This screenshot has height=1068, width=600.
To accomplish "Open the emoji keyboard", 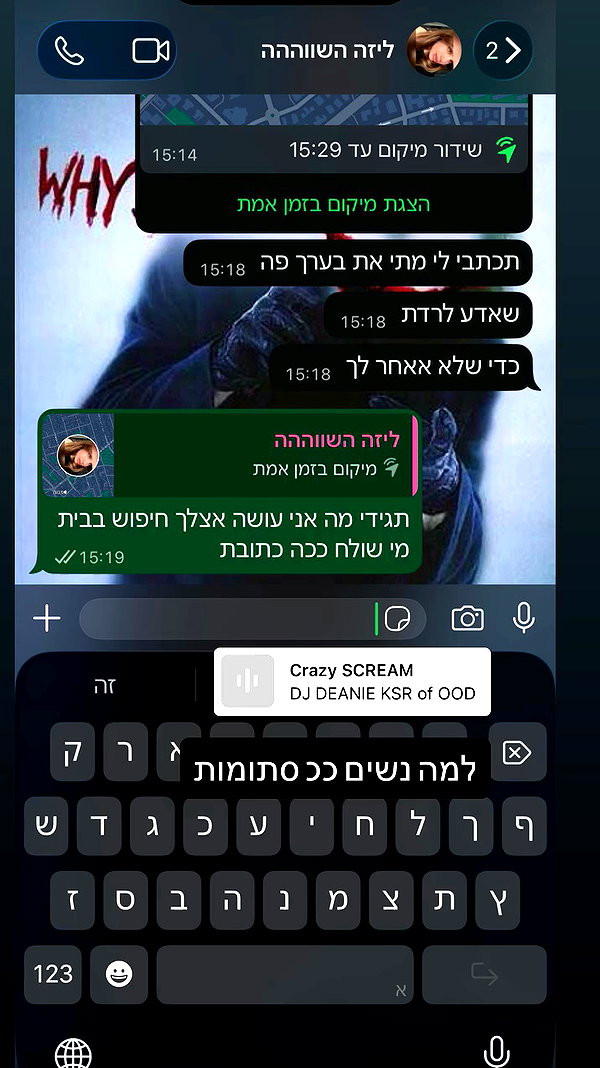I will (119, 974).
